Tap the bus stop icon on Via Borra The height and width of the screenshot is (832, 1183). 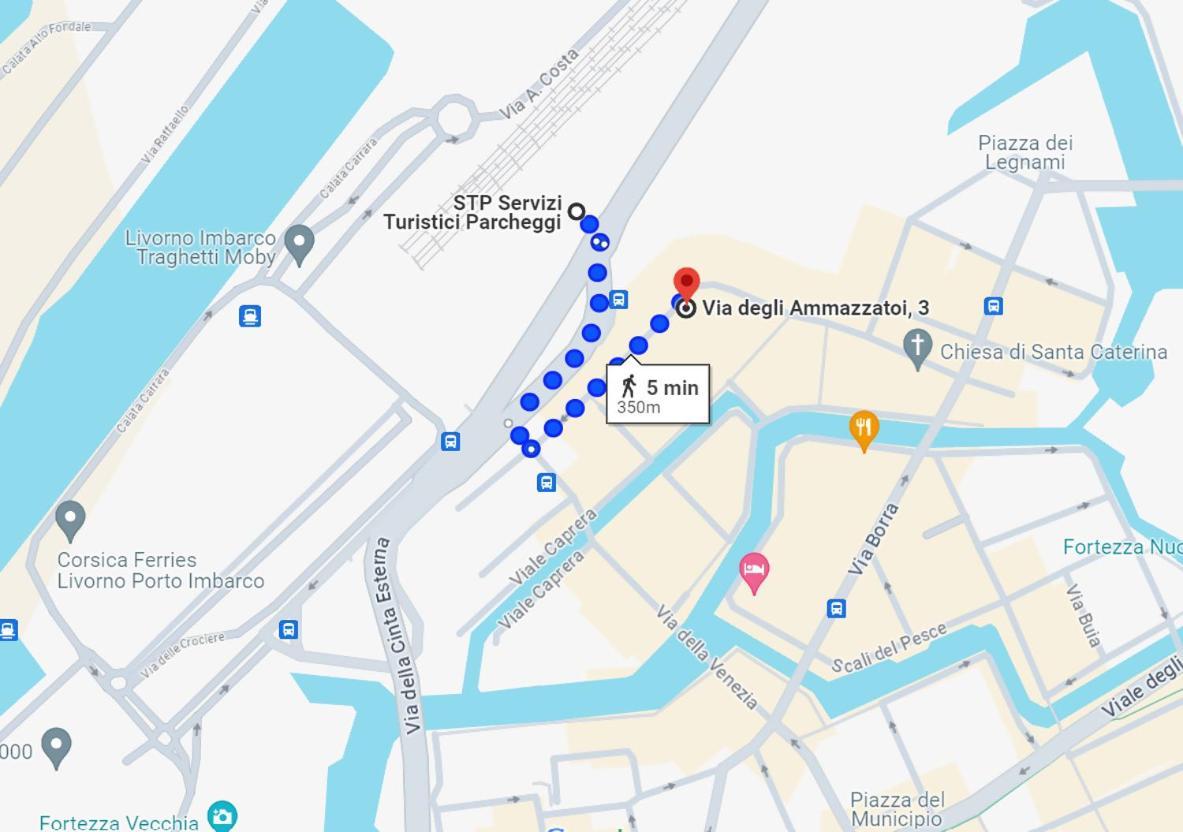coord(836,608)
